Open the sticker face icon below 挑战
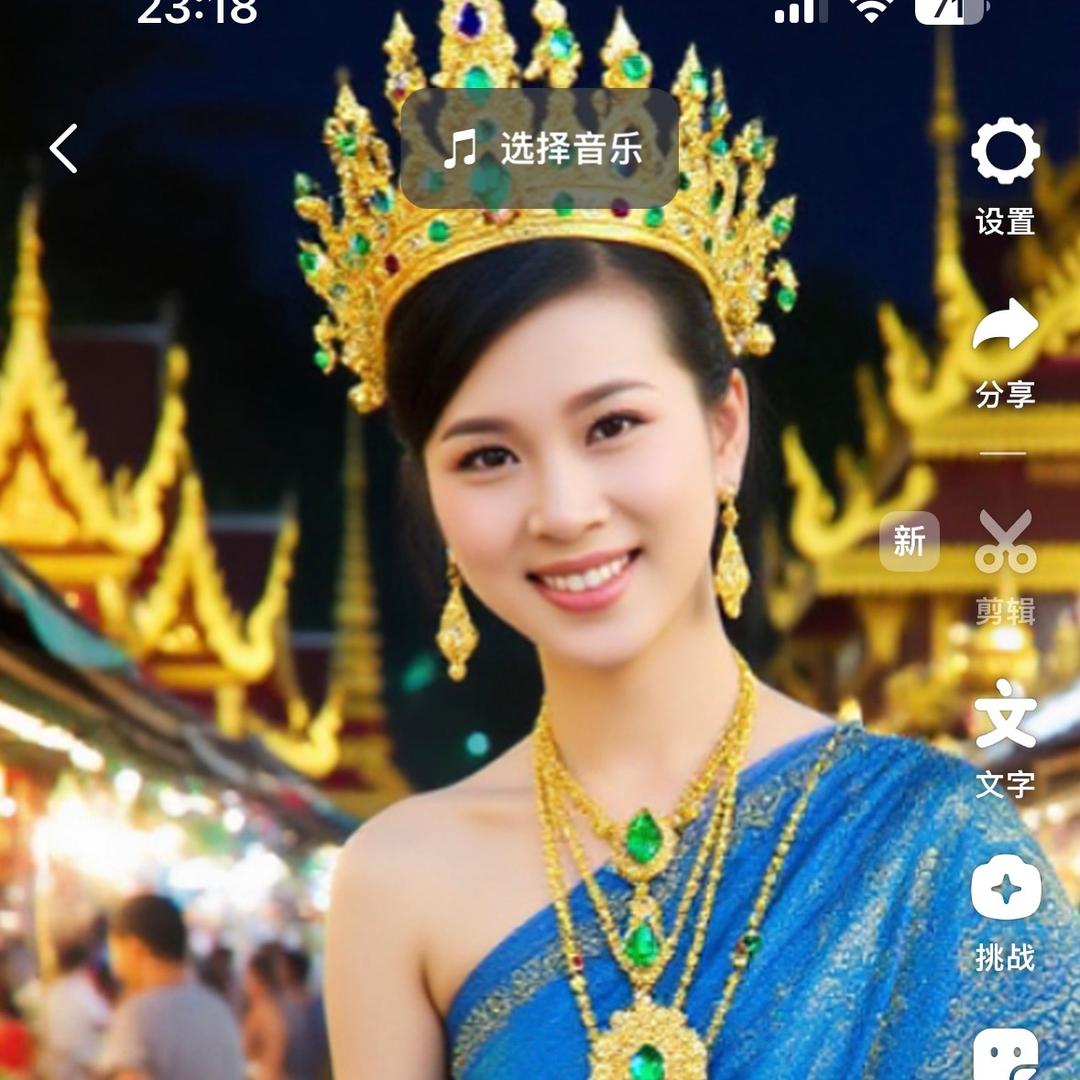This screenshot has width=1080, height=1080. pyautogui.click(x=1005, y=1053)
